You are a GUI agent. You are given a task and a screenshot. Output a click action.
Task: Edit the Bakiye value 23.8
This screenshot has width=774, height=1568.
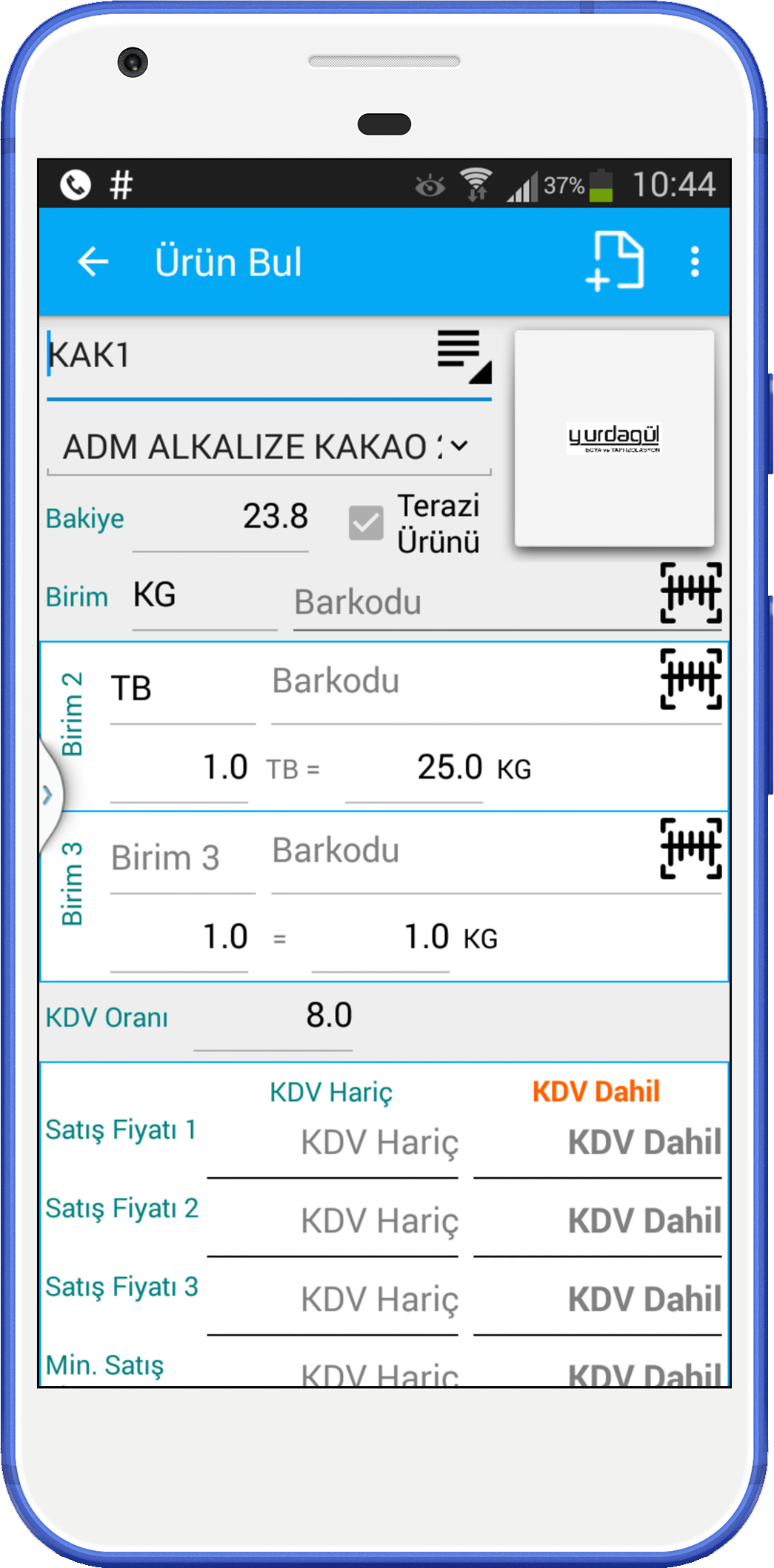pos(220,517)
